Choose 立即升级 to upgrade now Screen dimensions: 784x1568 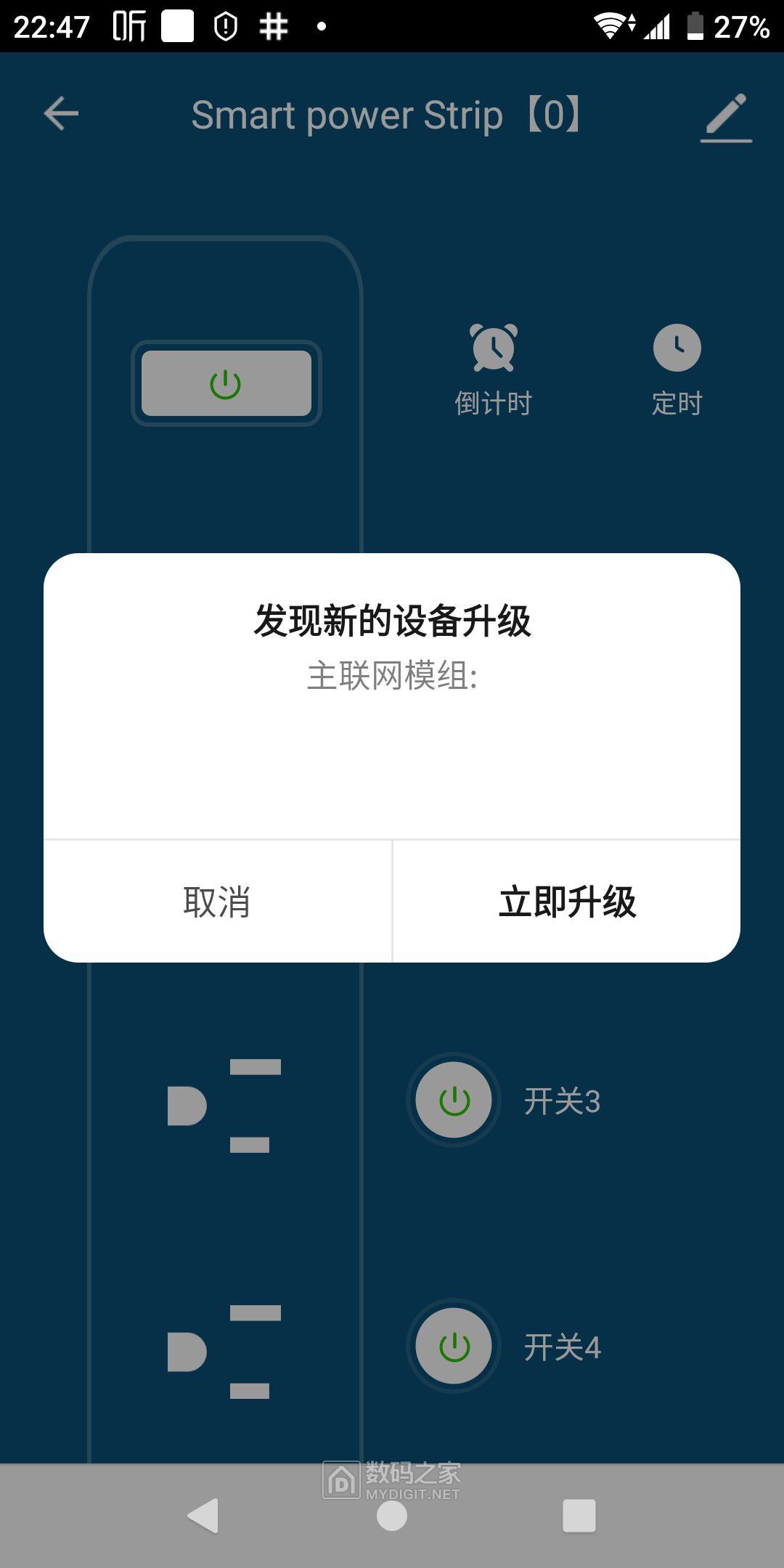click(x=566, y=902)
